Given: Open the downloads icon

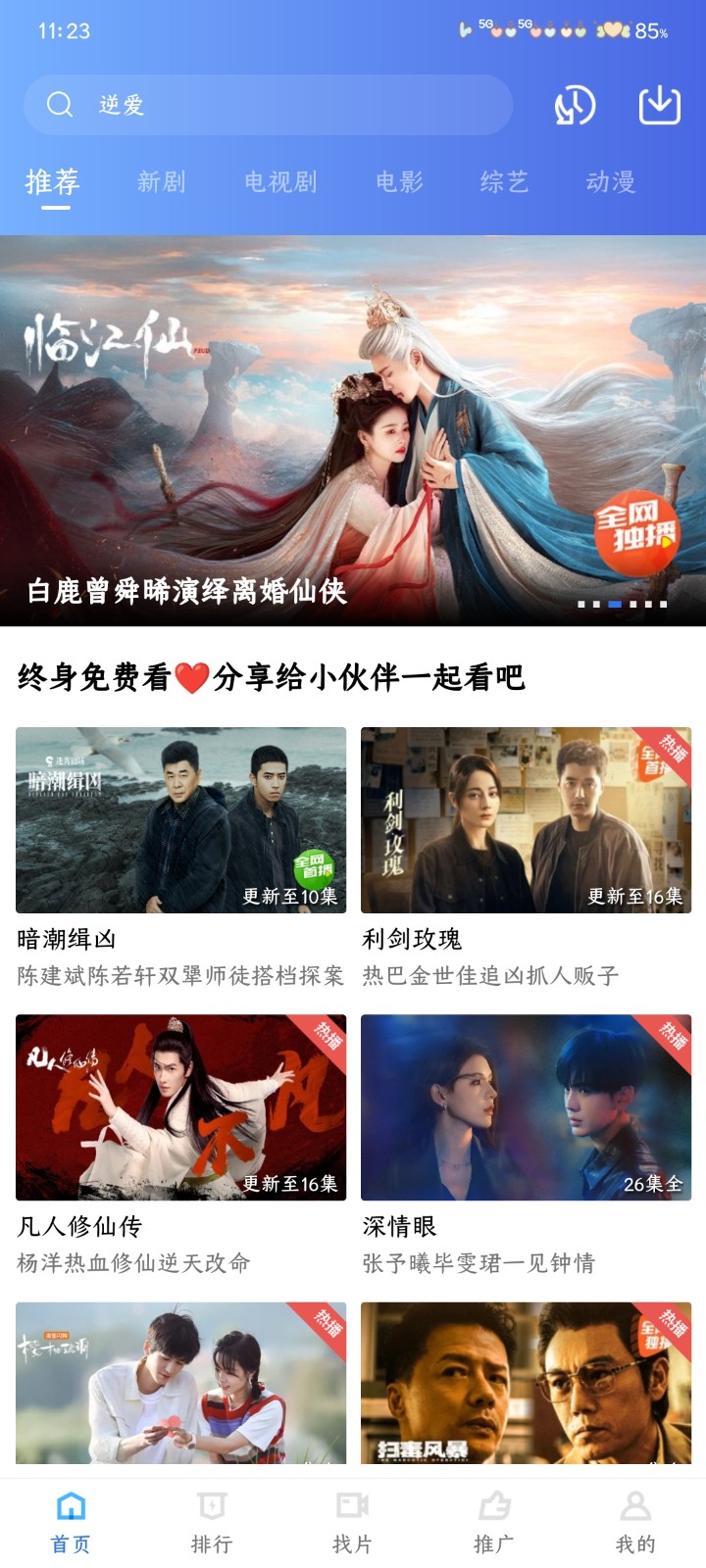Looking at the screenshot, I should coord(659,105).
